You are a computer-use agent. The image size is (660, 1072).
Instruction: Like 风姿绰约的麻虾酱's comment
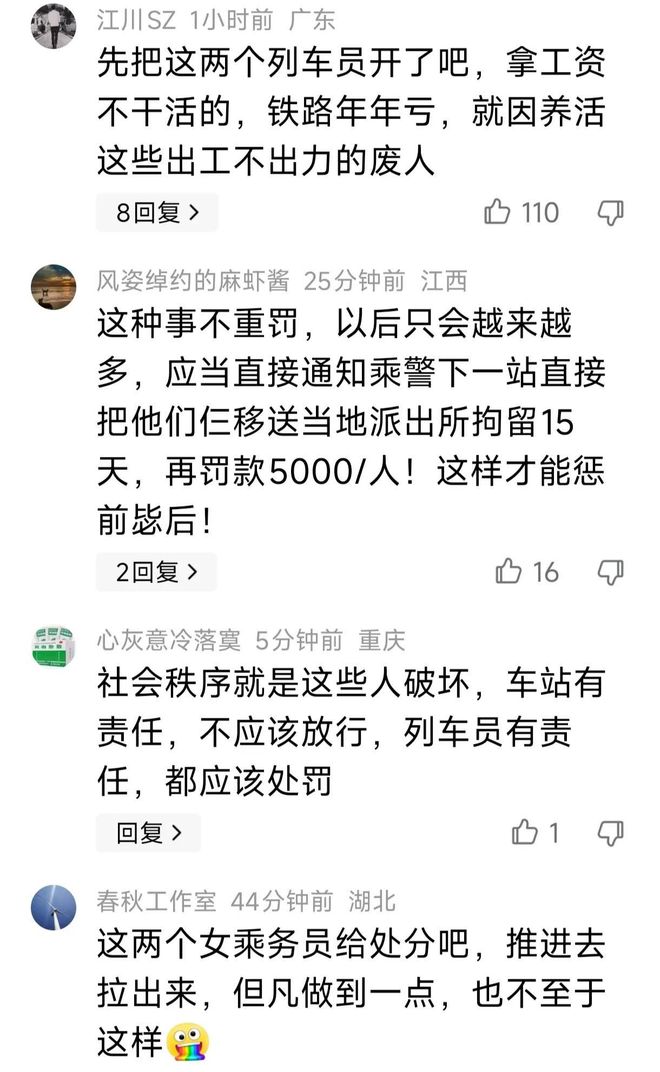[x=509, y=572]
